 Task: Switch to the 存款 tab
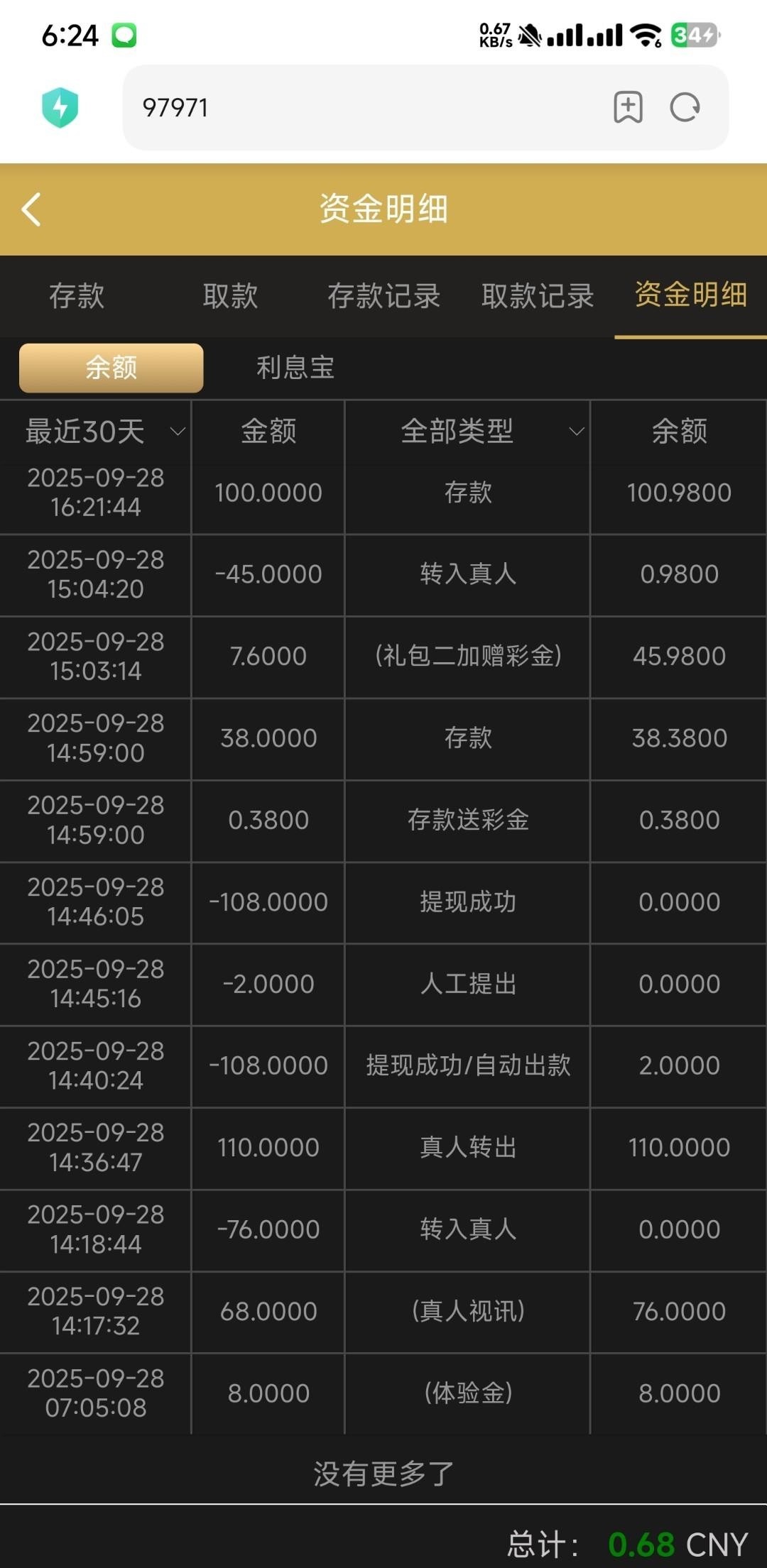pos(77,296)
